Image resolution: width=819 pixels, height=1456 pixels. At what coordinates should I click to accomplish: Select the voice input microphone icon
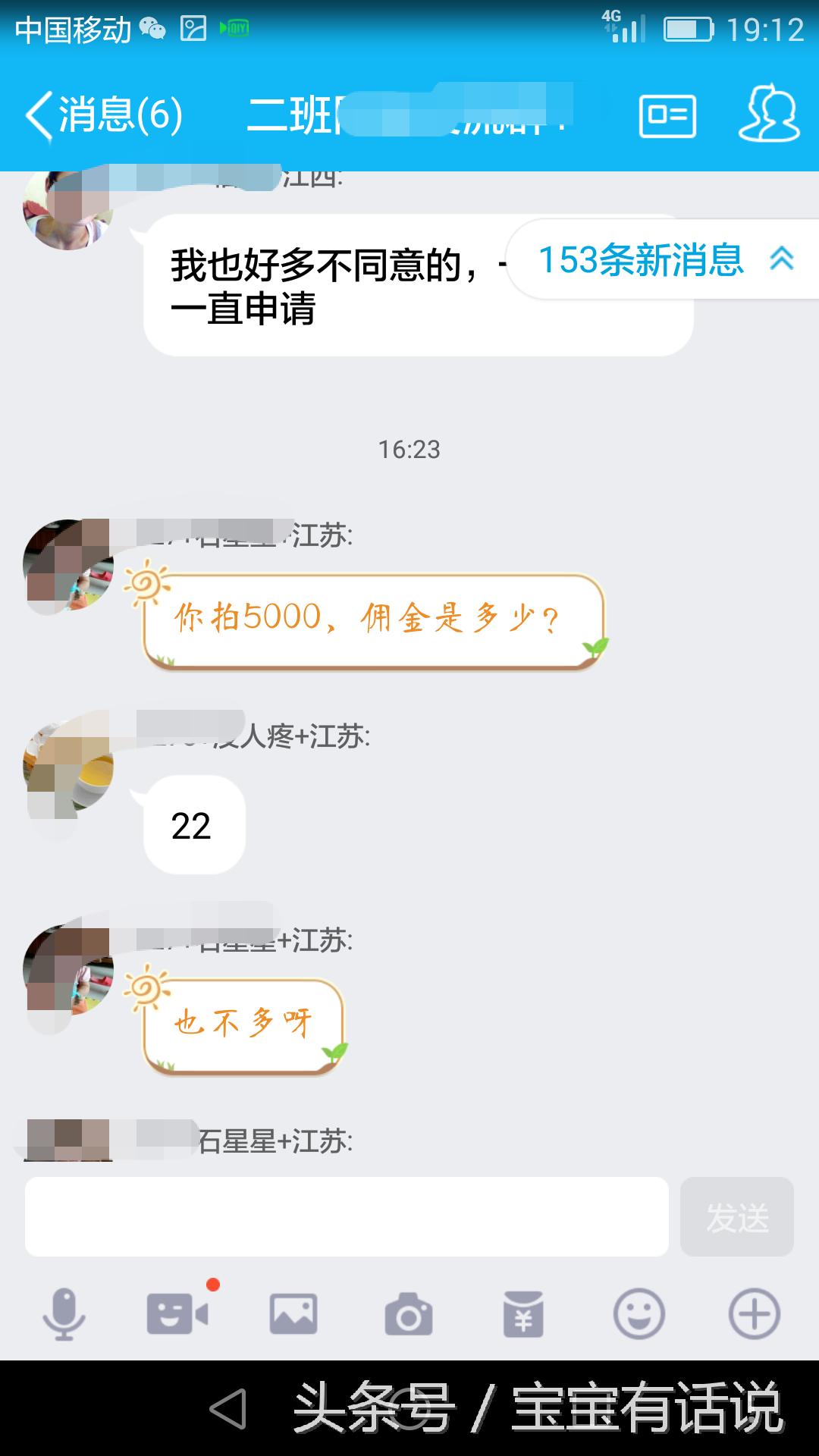pyautogui.click(x=65, y=1316)
